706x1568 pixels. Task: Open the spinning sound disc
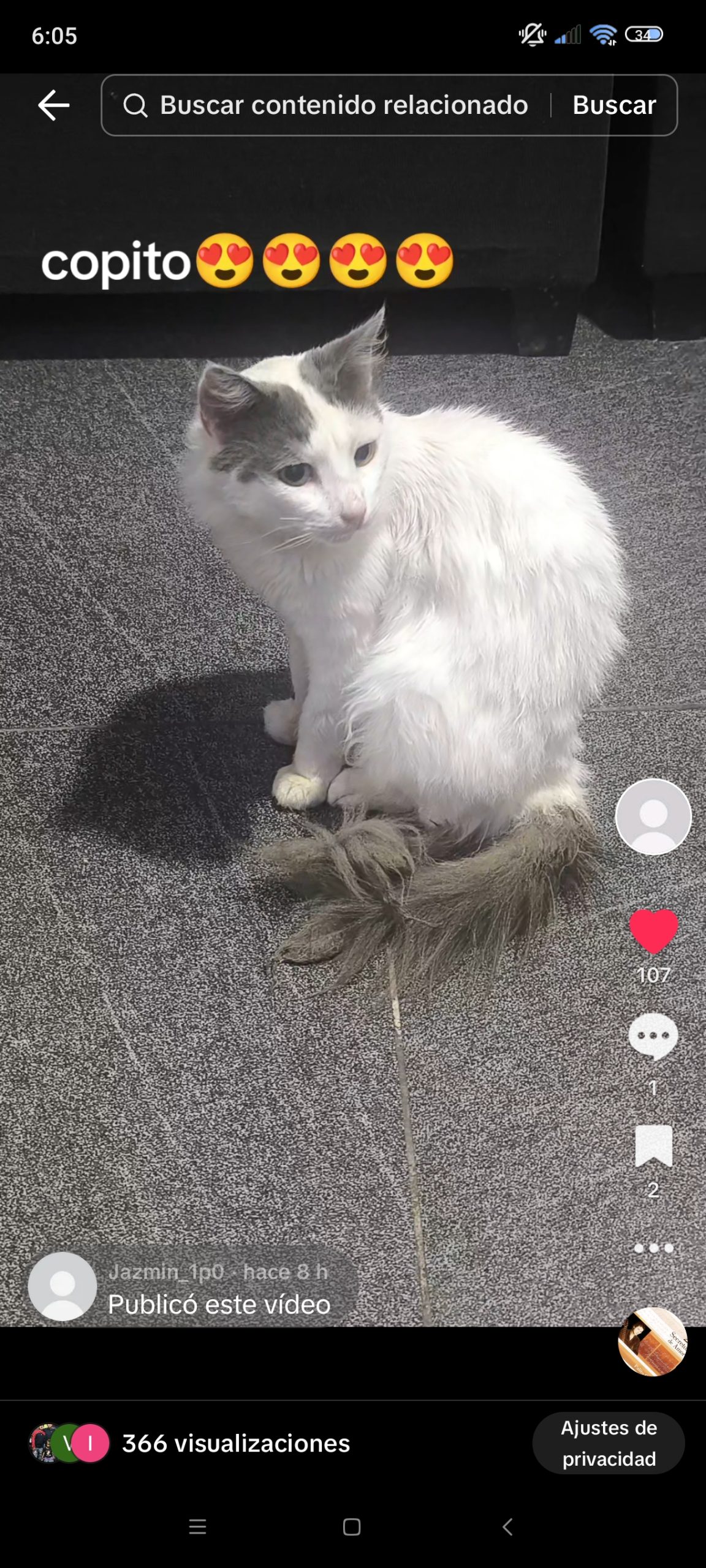pos(652,1342)
